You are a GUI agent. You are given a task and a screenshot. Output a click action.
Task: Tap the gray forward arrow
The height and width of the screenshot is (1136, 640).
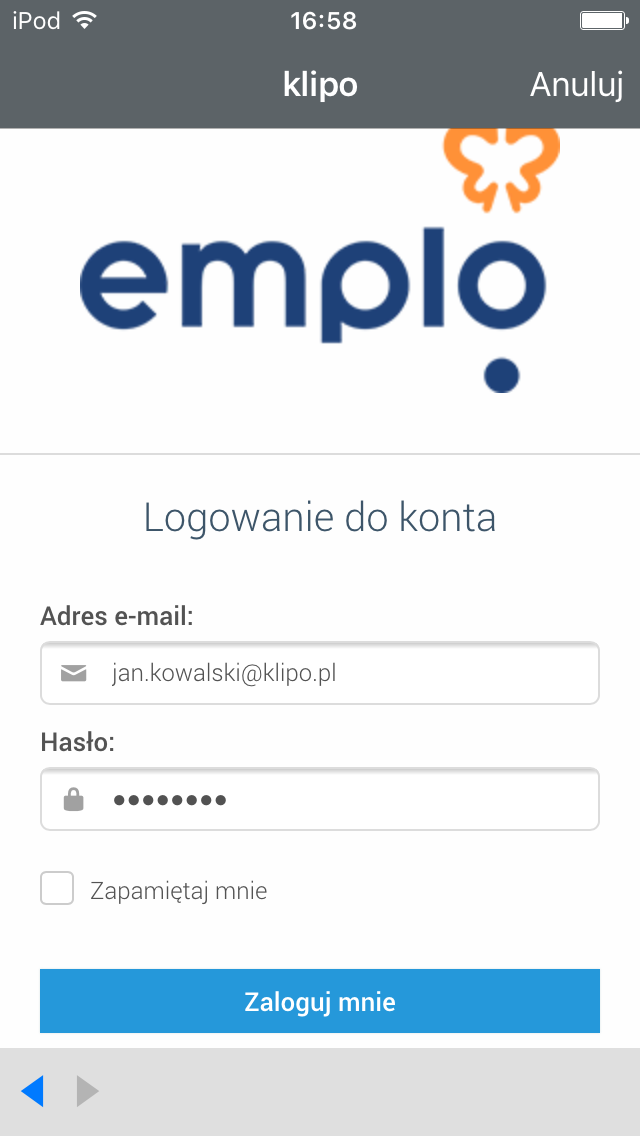point(88,1091)
